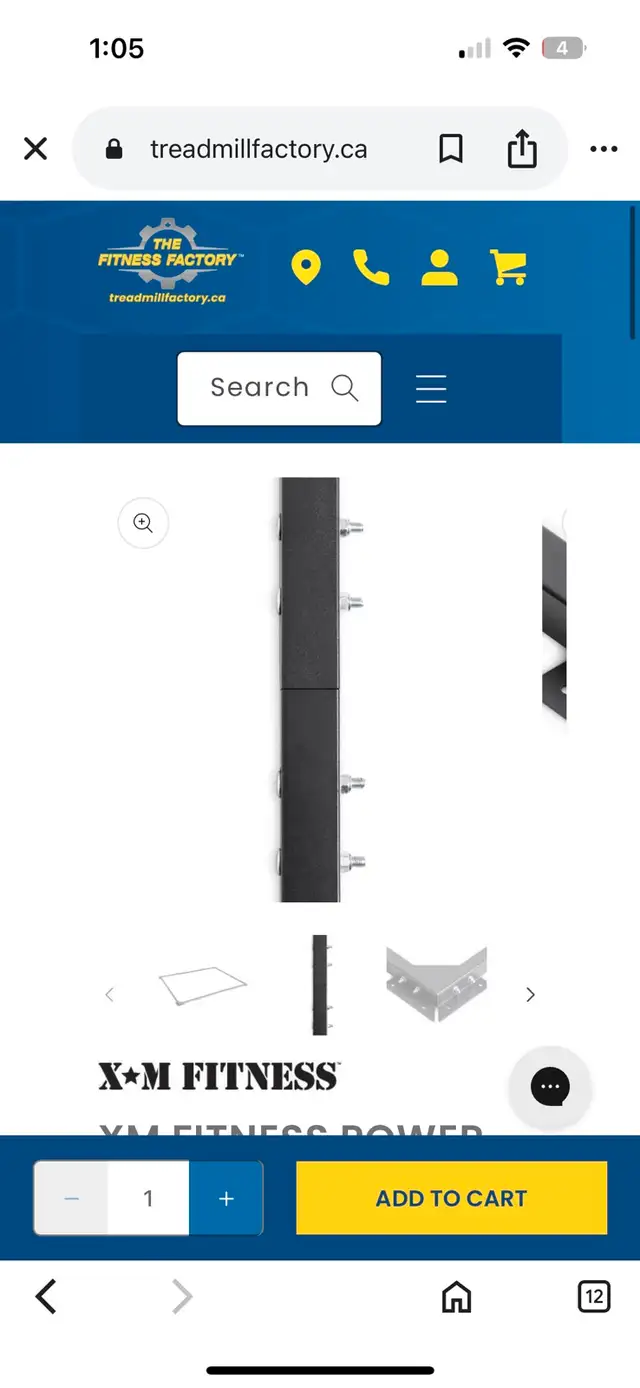Bookmark this page in the browser

tap(451, 150)
